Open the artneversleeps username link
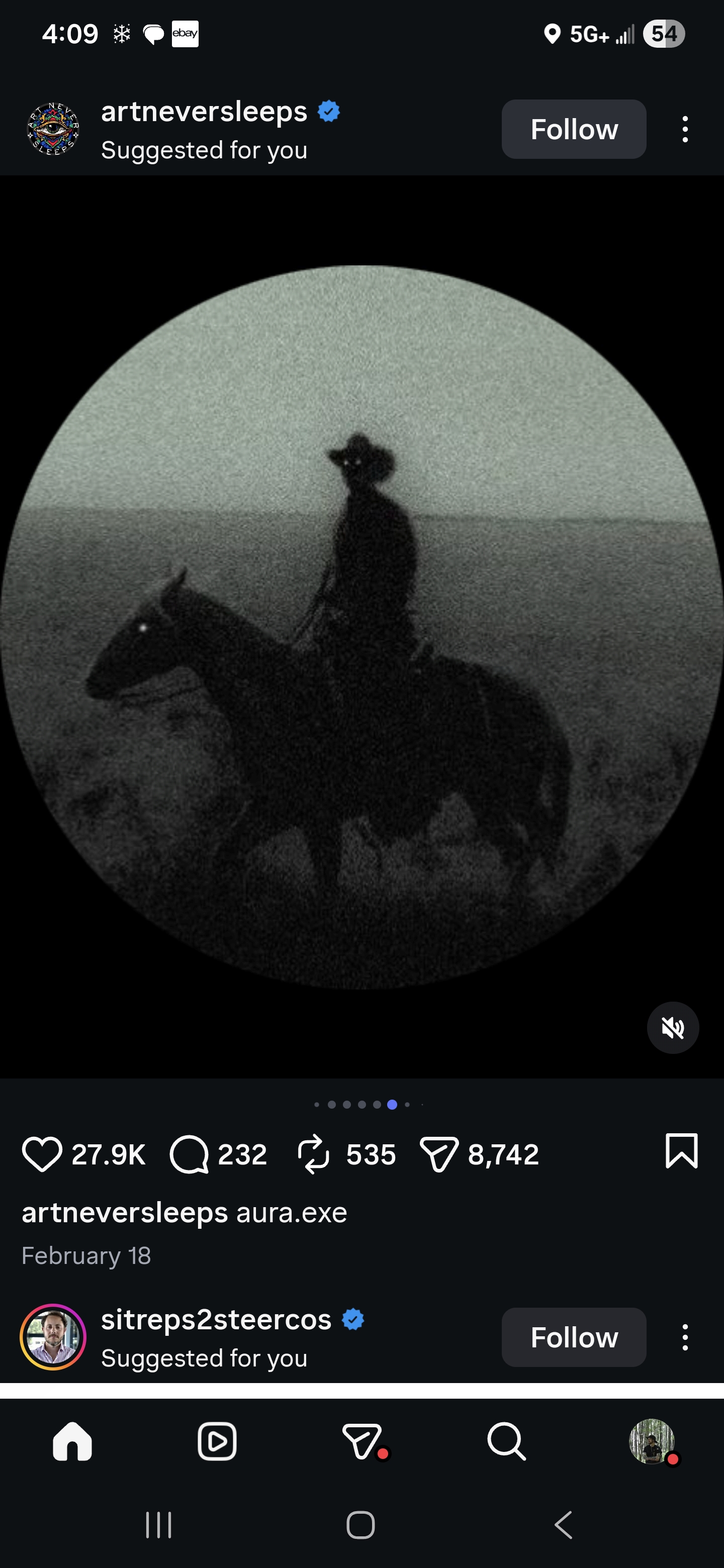Viewport: 724px width, 1568px height. [204, 112]
